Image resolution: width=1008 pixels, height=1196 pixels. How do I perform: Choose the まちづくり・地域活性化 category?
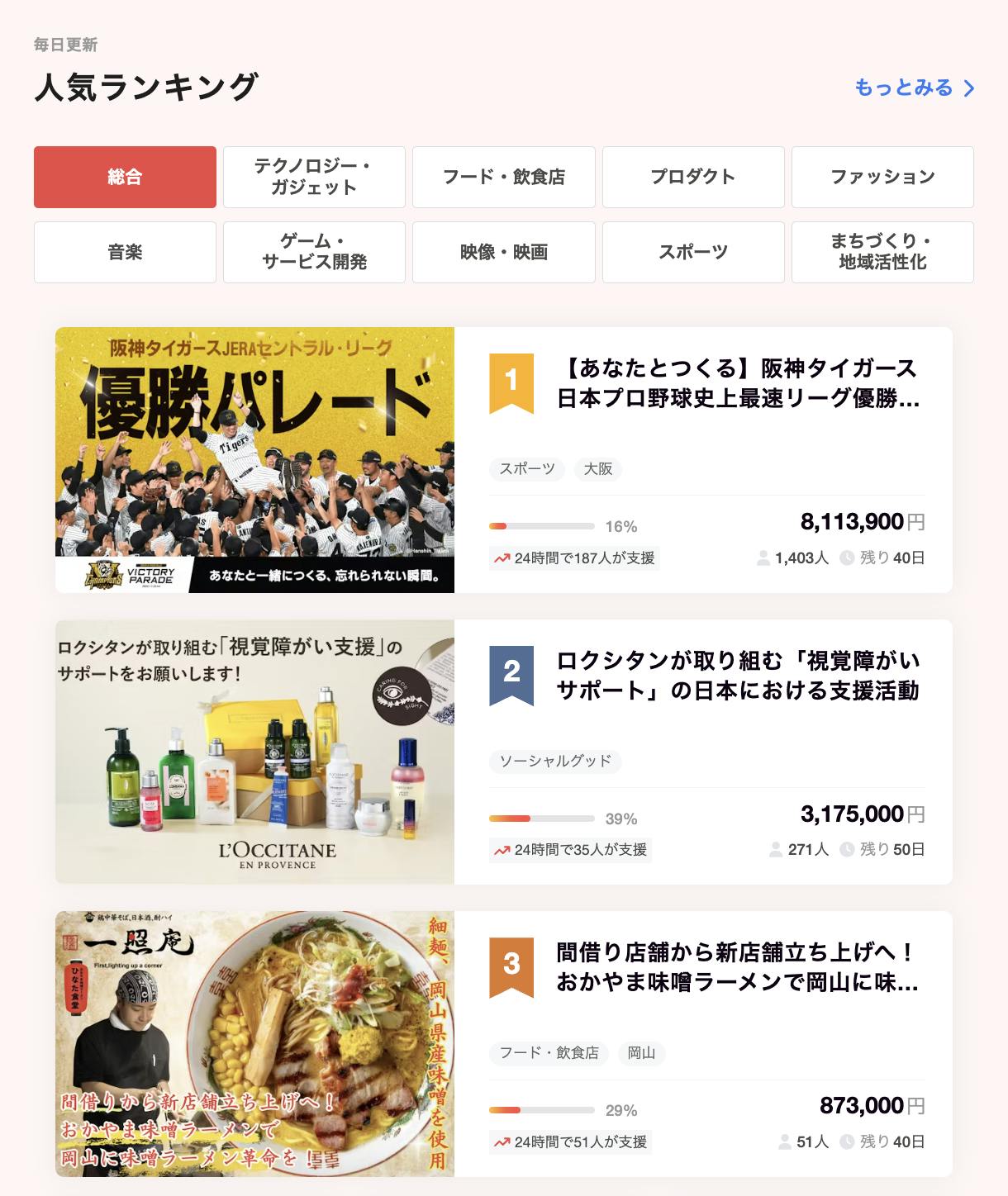[882, 252]
